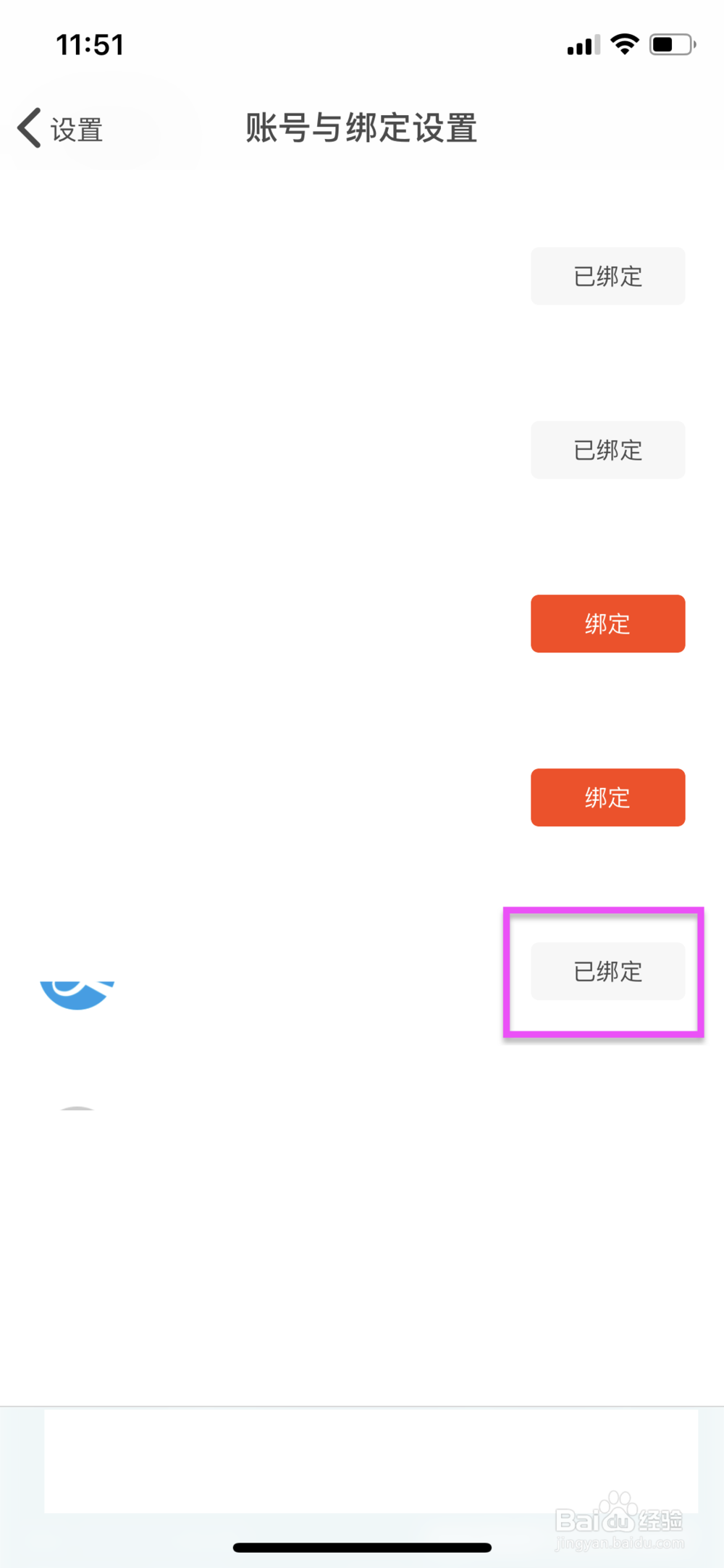Screen dimensions: 724x1568
Task: Tap the Wi-Fi icon in the status bar
Action: (624, 43)
